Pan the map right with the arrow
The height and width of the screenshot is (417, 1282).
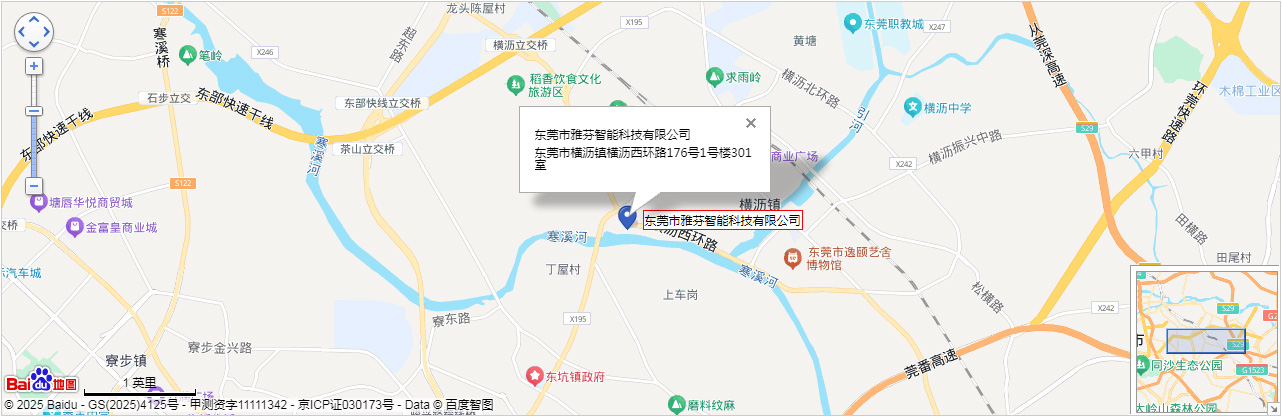[x=47, y=32]
